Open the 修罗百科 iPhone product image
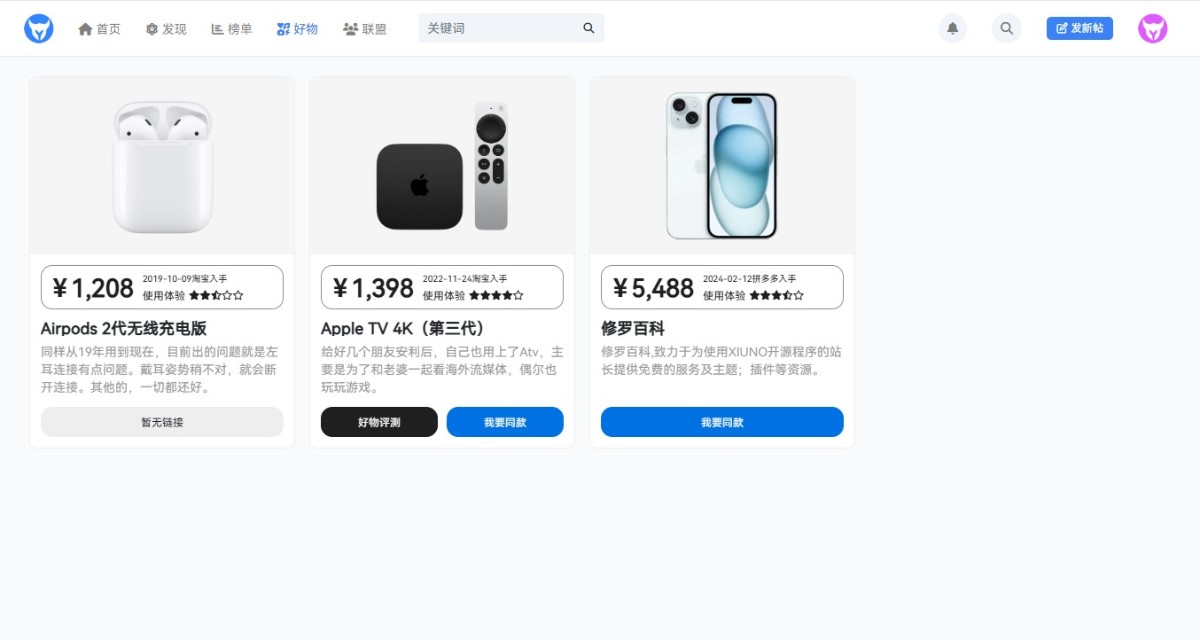Image resolution: width=1200 pixels, height=640 pixels. [722, 166]
